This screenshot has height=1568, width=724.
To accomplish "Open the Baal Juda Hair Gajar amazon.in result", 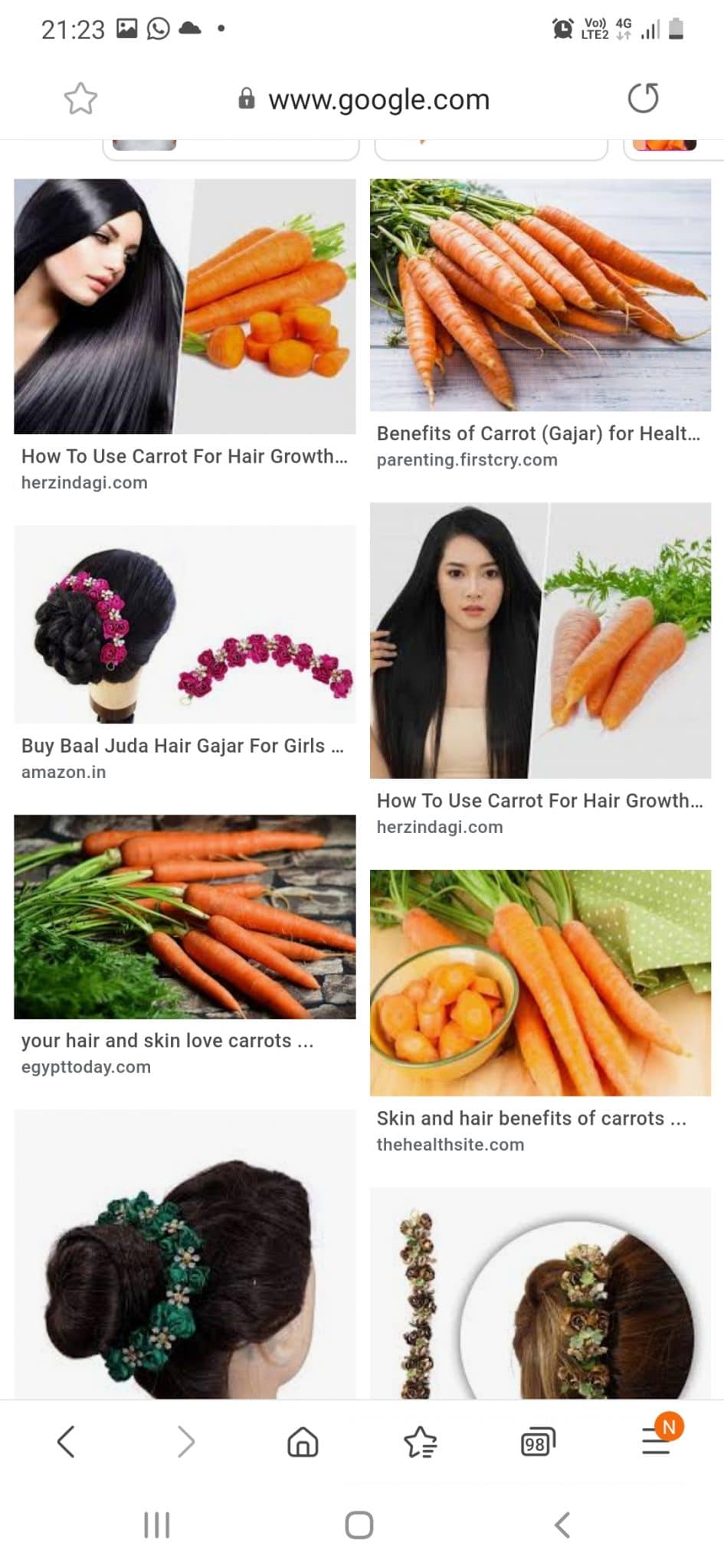I will (x=185, y=624).
